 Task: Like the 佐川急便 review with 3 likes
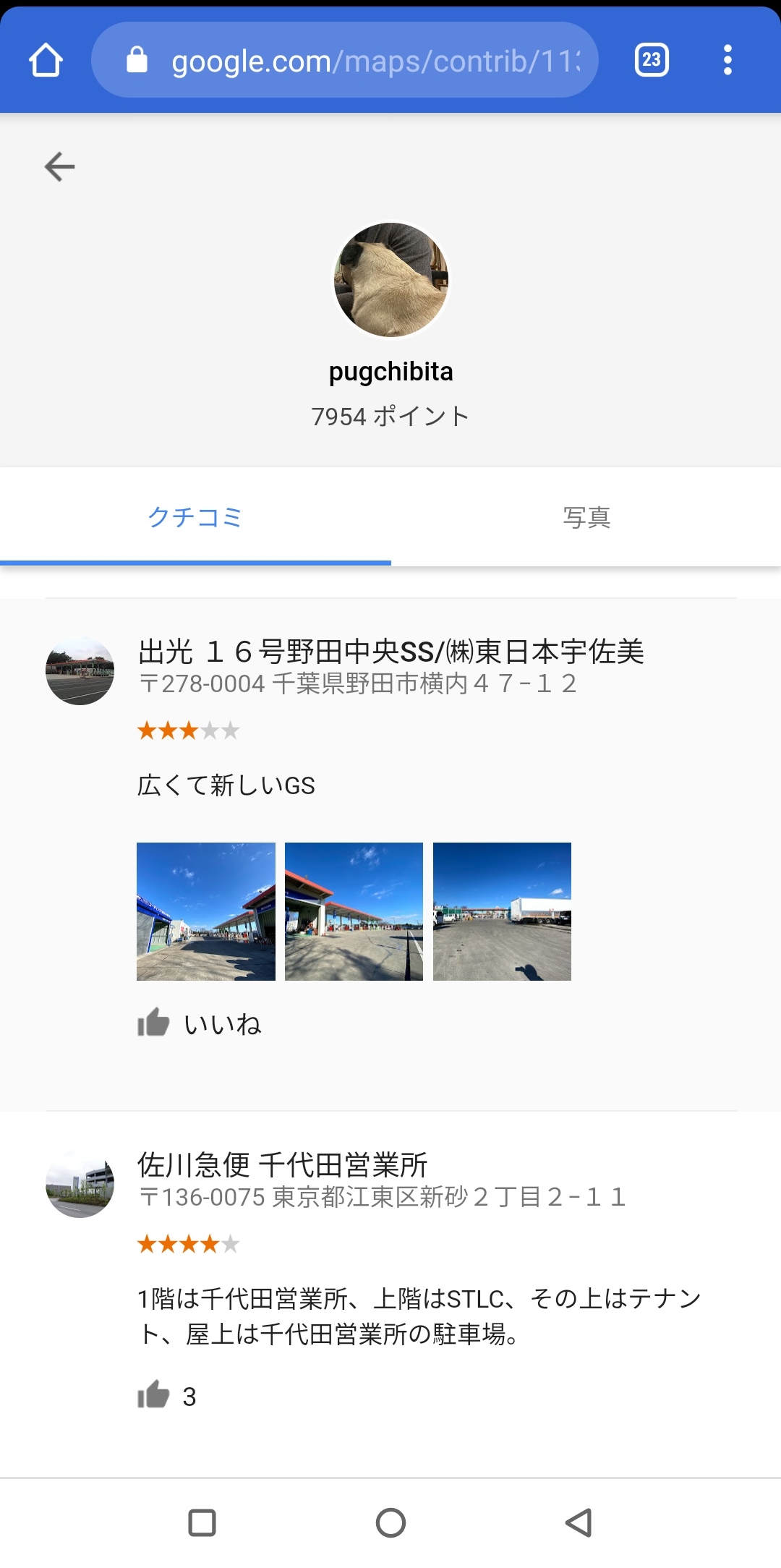tap(167, 1395)
